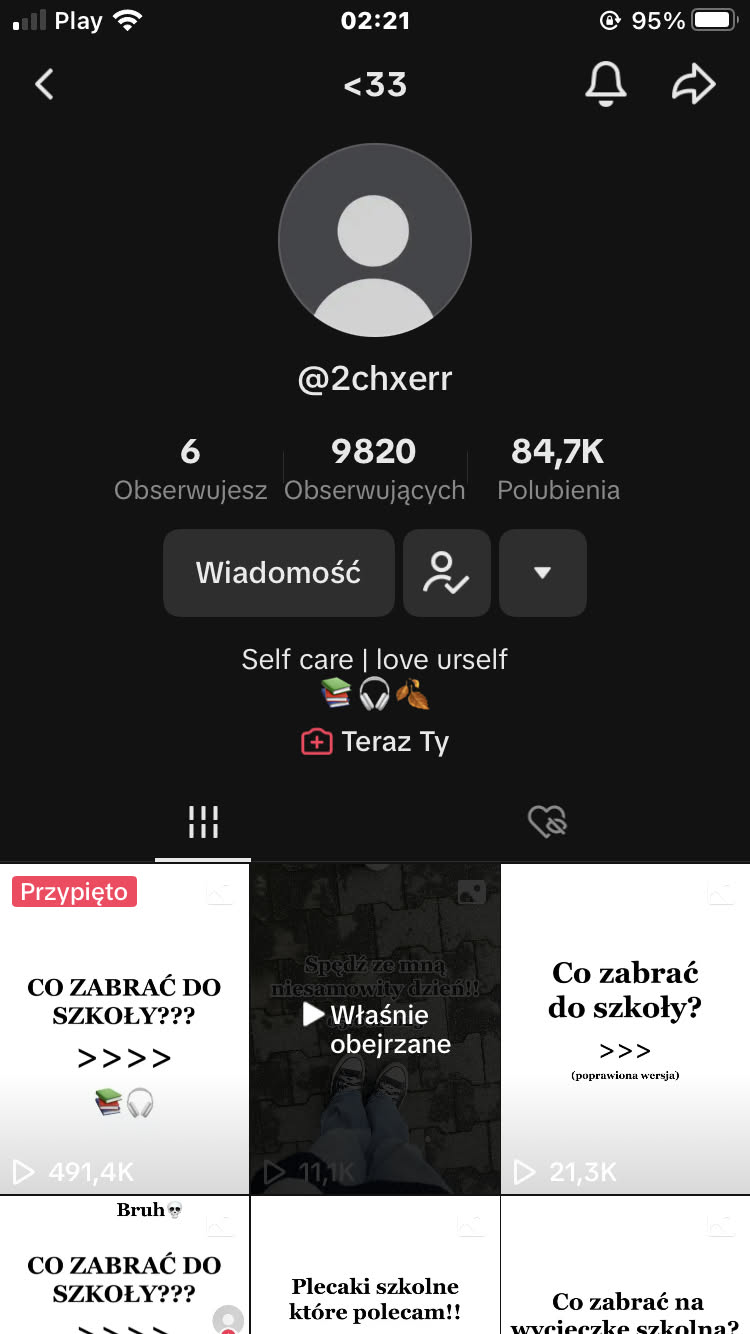Open the Bruh CO ZABRAĆ DO SZKOŁY video
The image size is (750, 1334).
124,1268
